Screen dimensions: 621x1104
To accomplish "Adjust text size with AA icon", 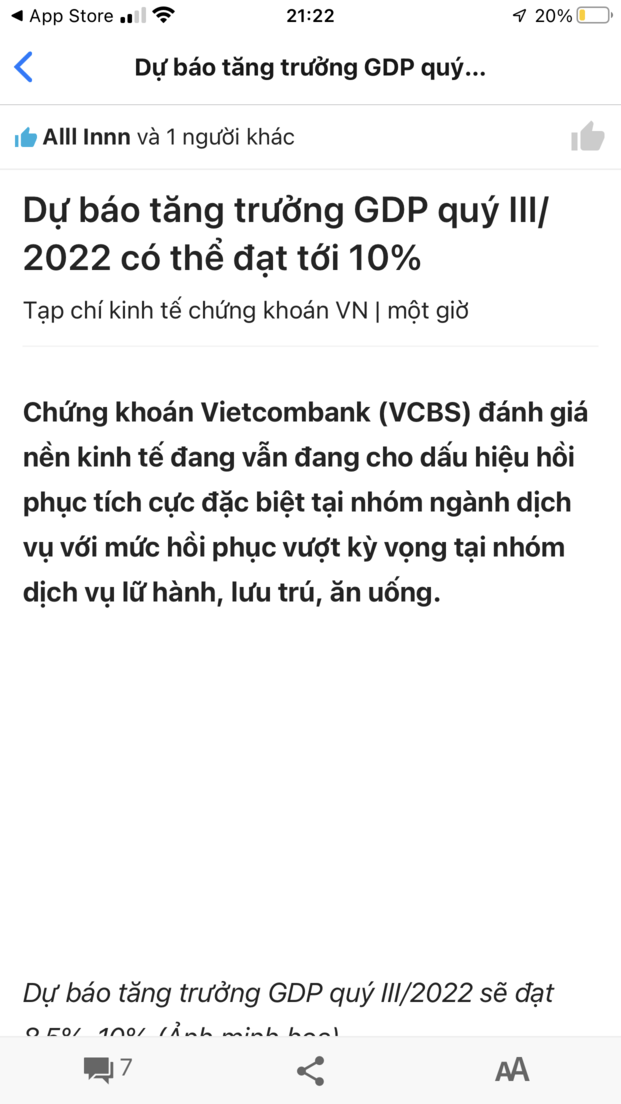I will (512, 1071).
